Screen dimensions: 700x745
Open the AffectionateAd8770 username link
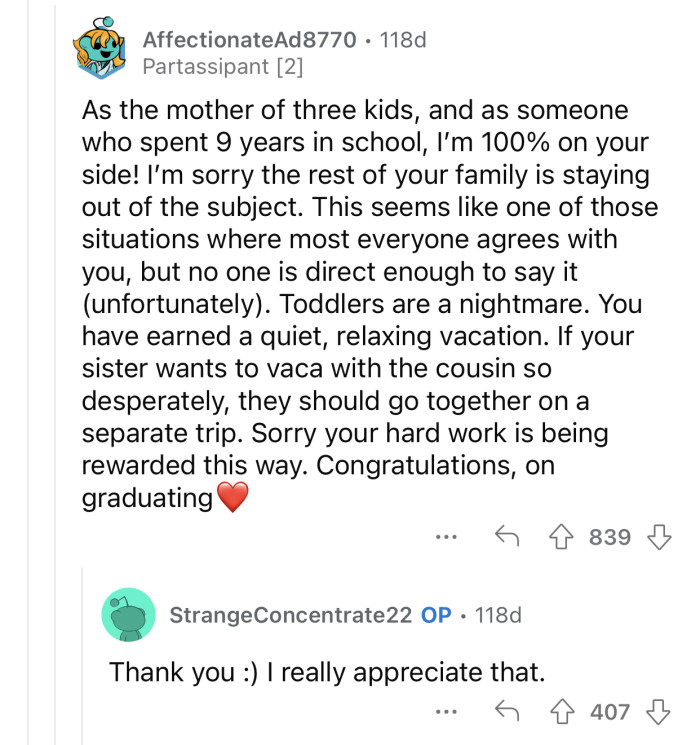(249, 40)
